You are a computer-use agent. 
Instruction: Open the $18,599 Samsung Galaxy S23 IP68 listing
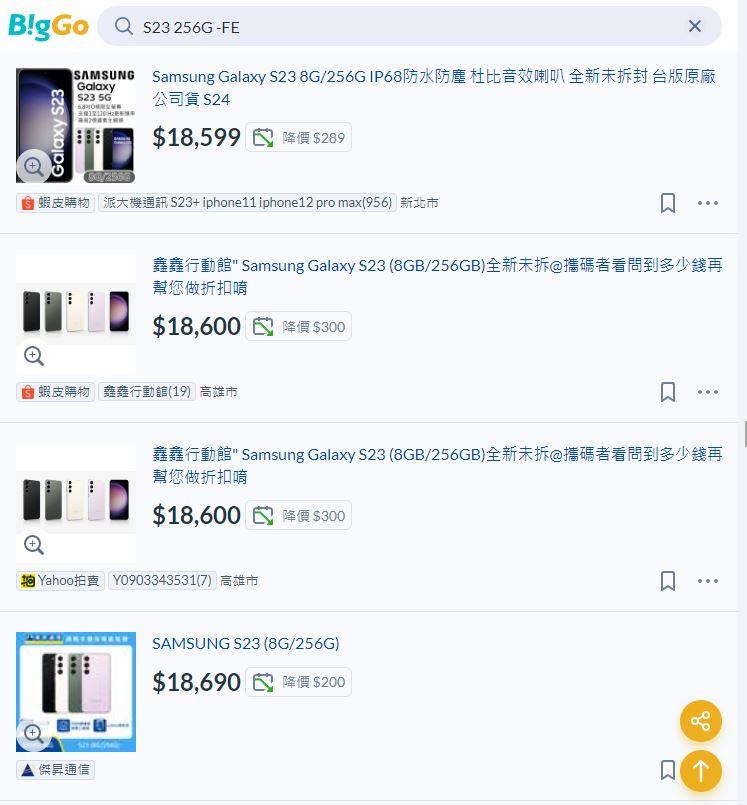[433, 87]
